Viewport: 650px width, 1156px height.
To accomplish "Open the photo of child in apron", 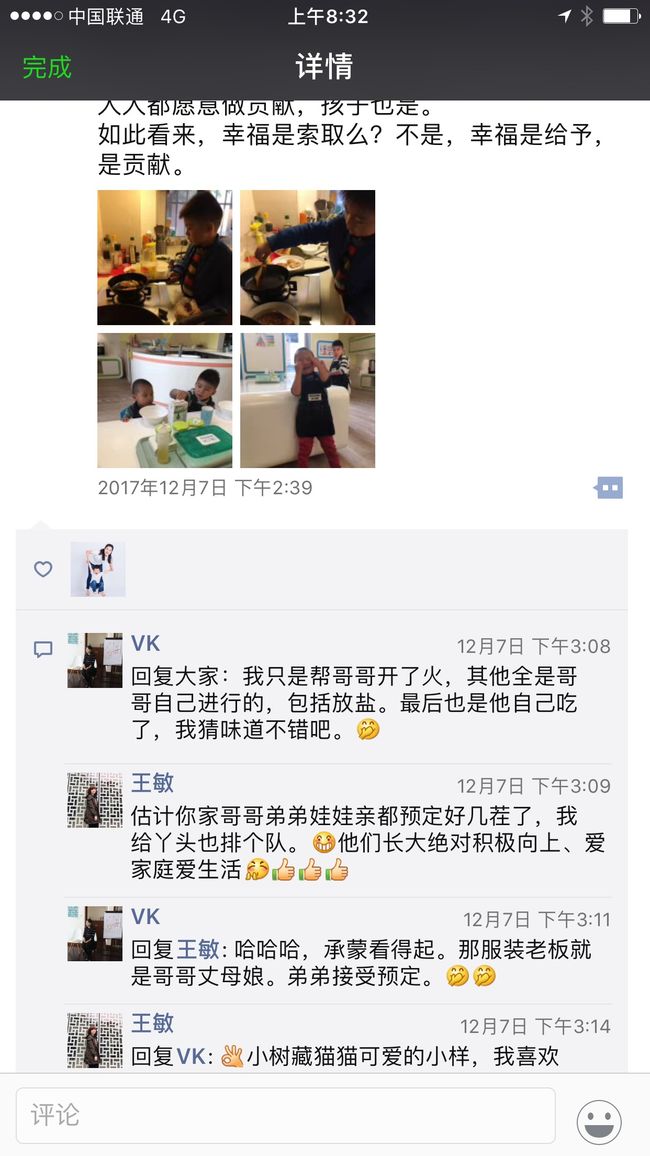I will pyautogui.click(x=307, y=400).
